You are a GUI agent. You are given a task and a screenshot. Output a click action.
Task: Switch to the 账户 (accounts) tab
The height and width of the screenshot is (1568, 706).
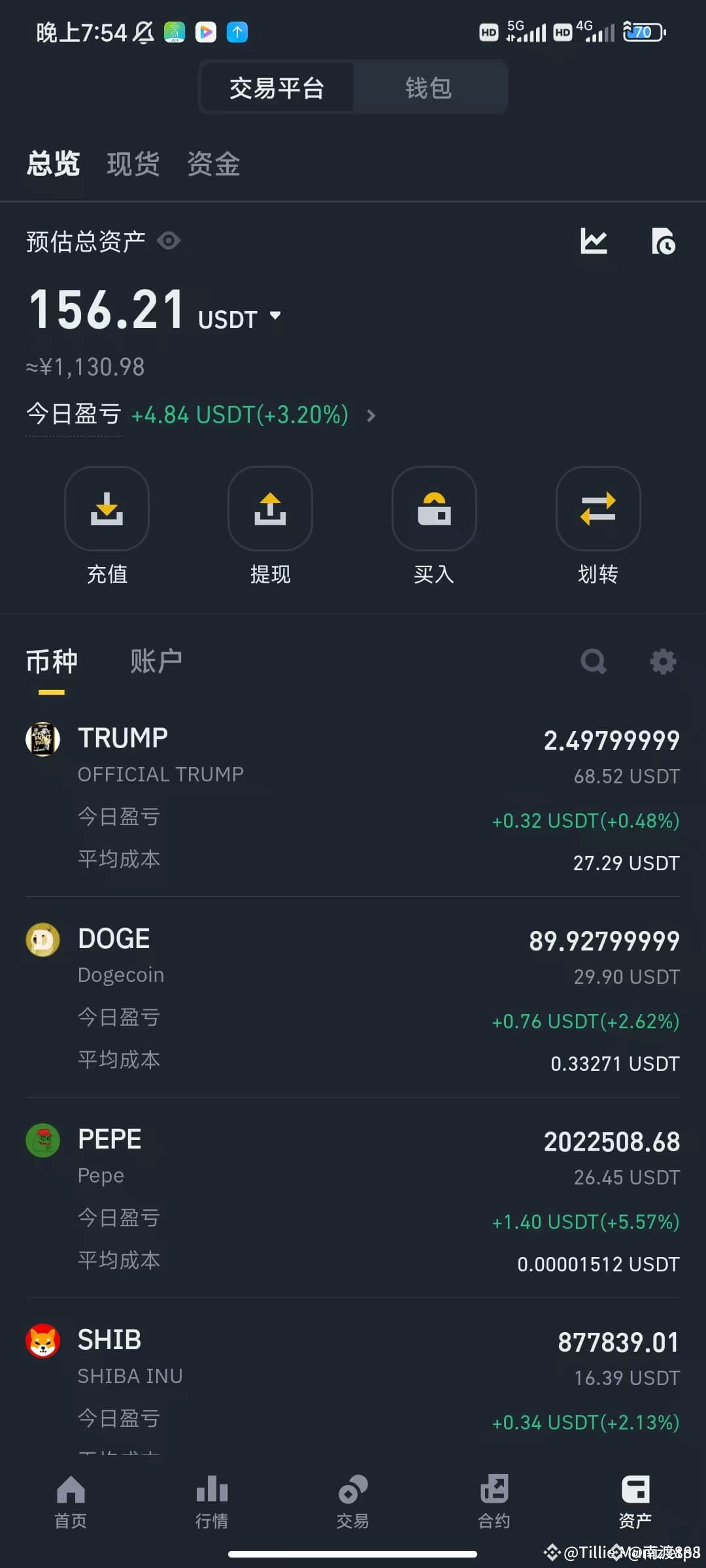[156, 661]
